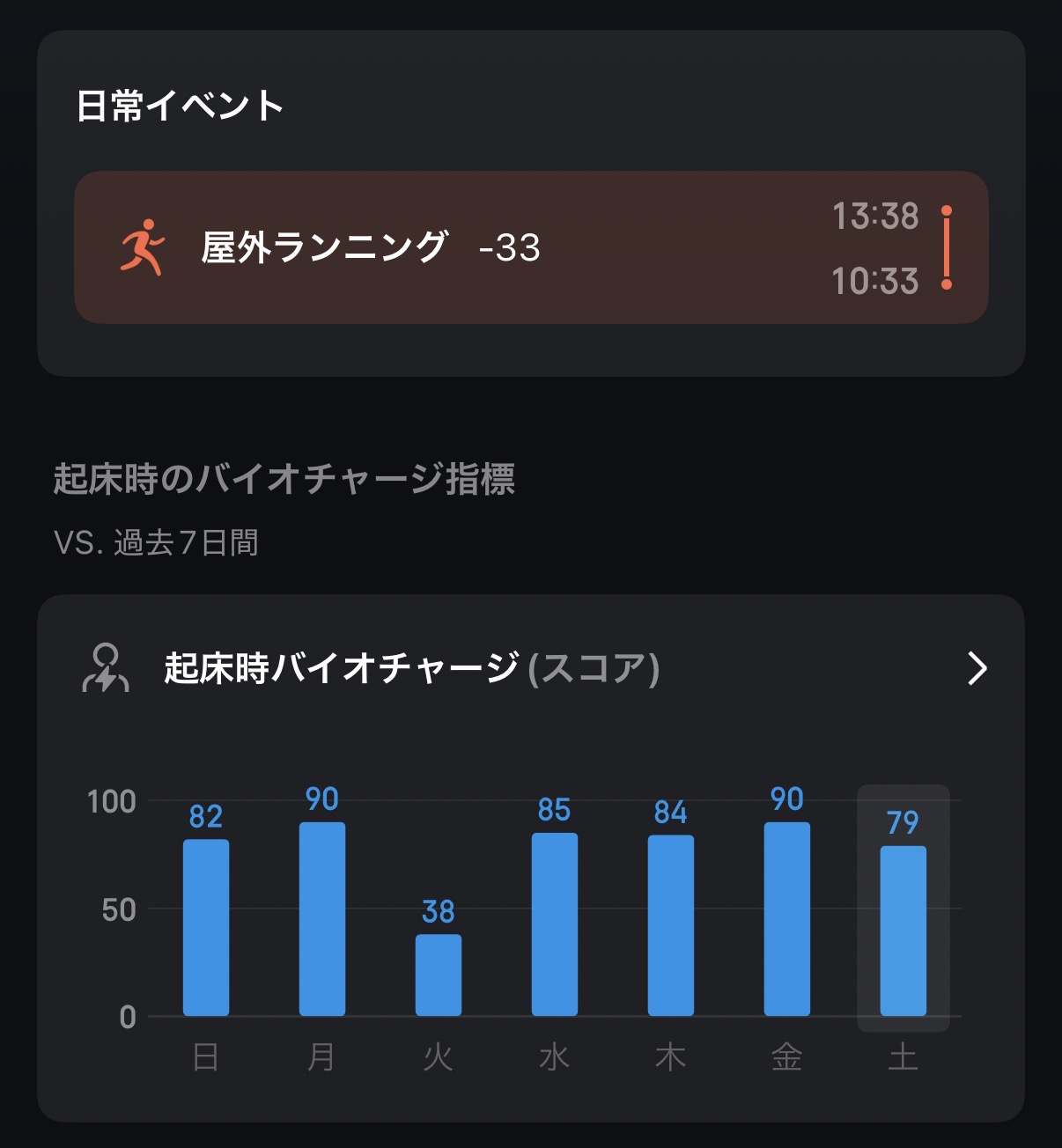Select the 日 bar showing 82
The image size is (1062, 1148).
click(x=206, y=927)
